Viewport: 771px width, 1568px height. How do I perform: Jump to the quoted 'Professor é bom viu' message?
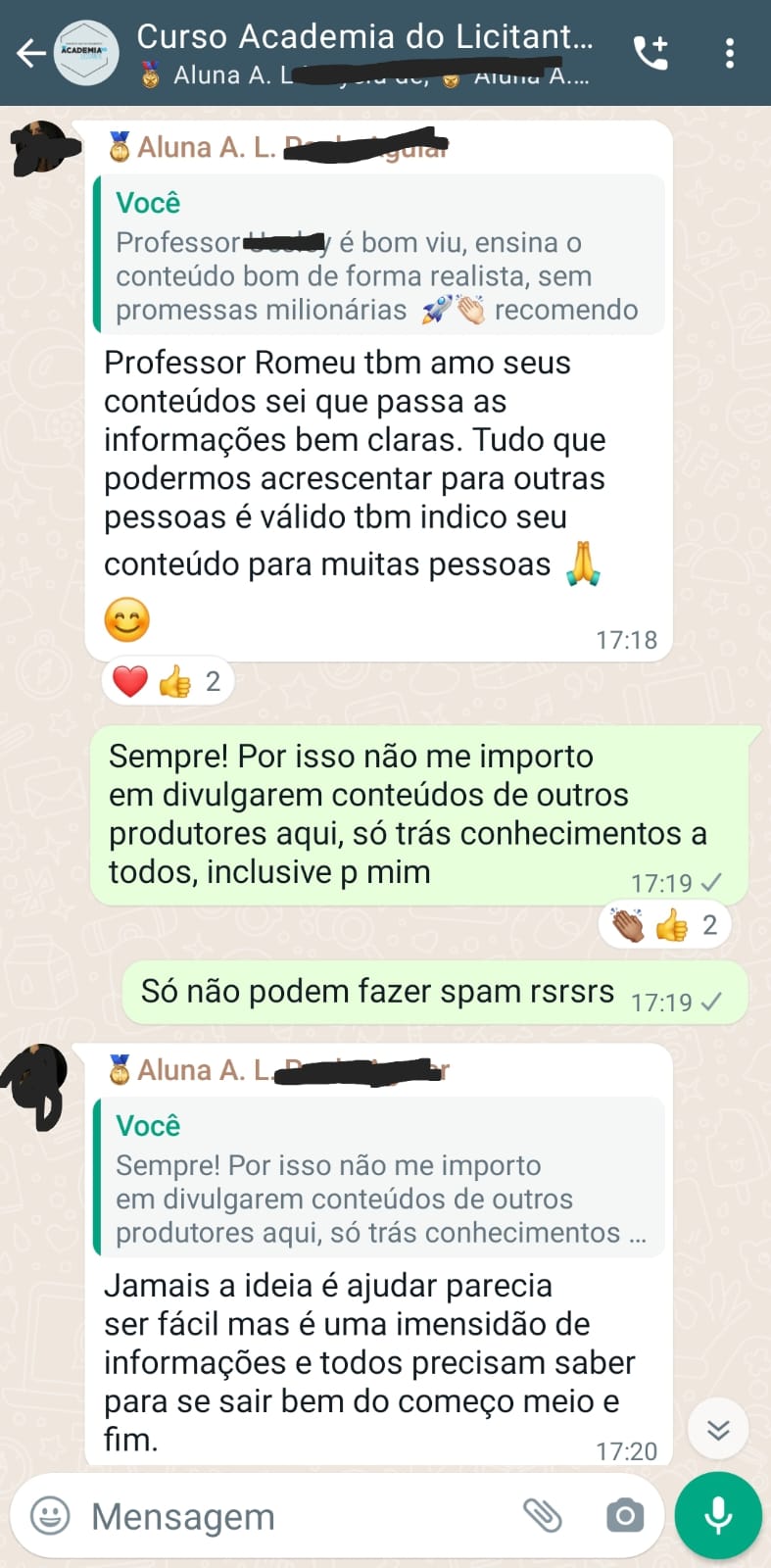(378, 256)
